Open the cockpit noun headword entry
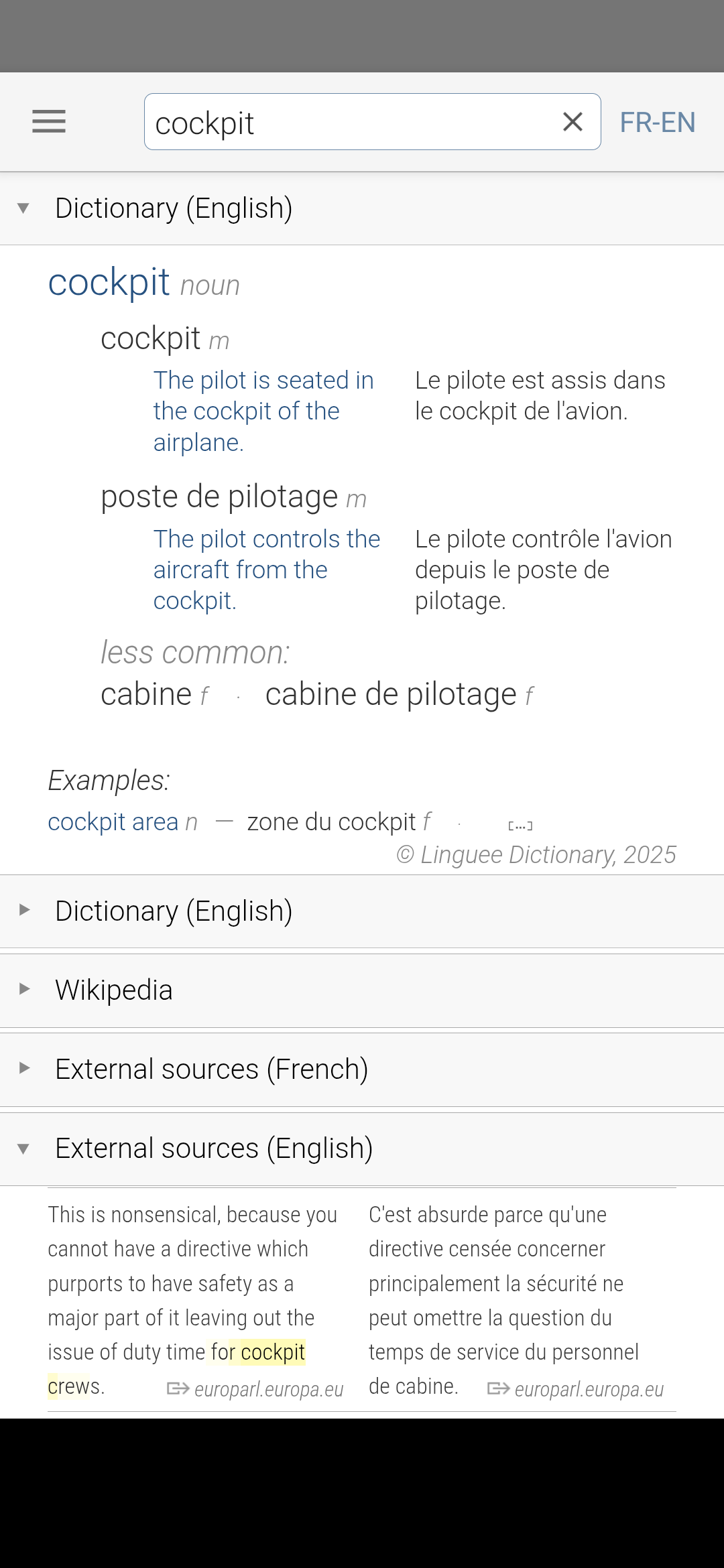724x1568 pixels. coord(109,282)
